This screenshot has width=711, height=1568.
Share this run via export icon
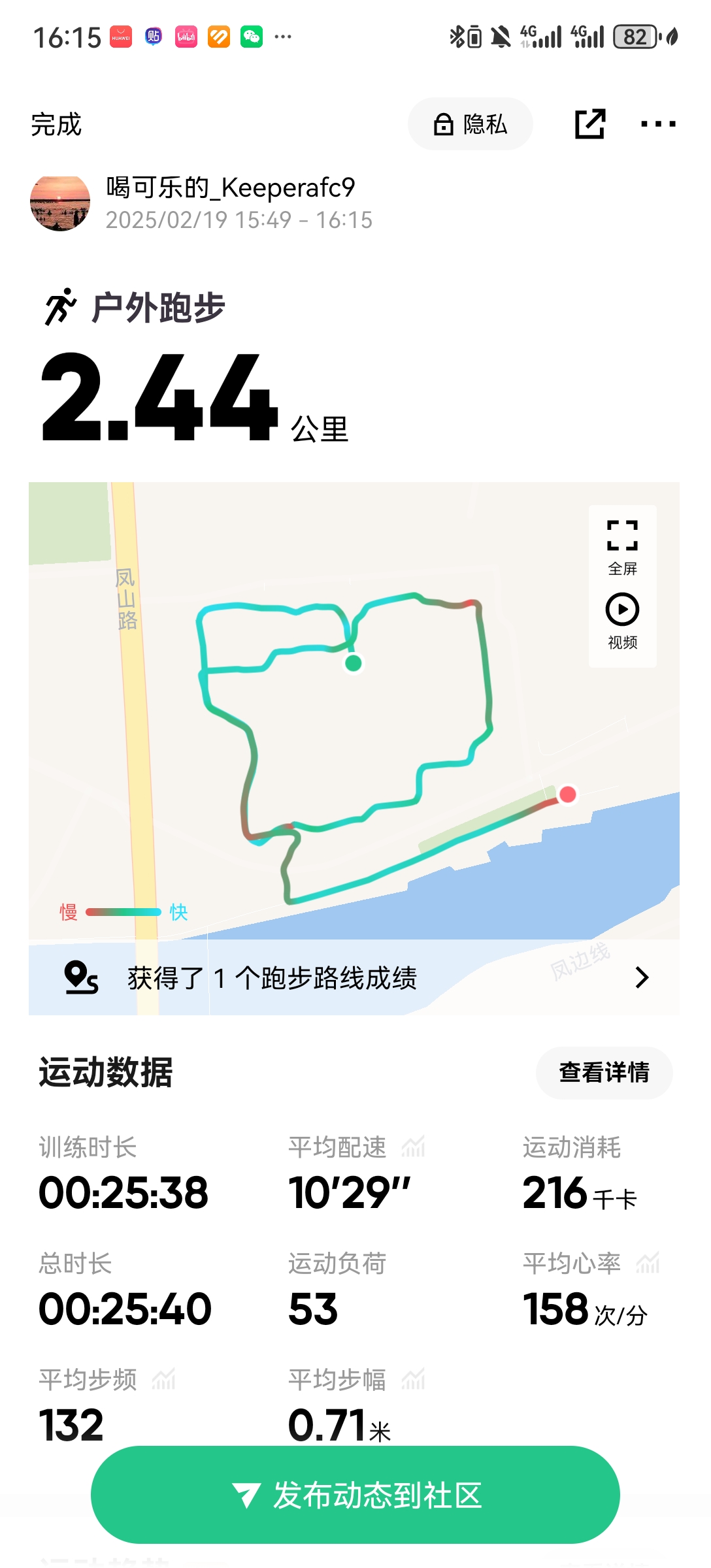tap(590, 124)
